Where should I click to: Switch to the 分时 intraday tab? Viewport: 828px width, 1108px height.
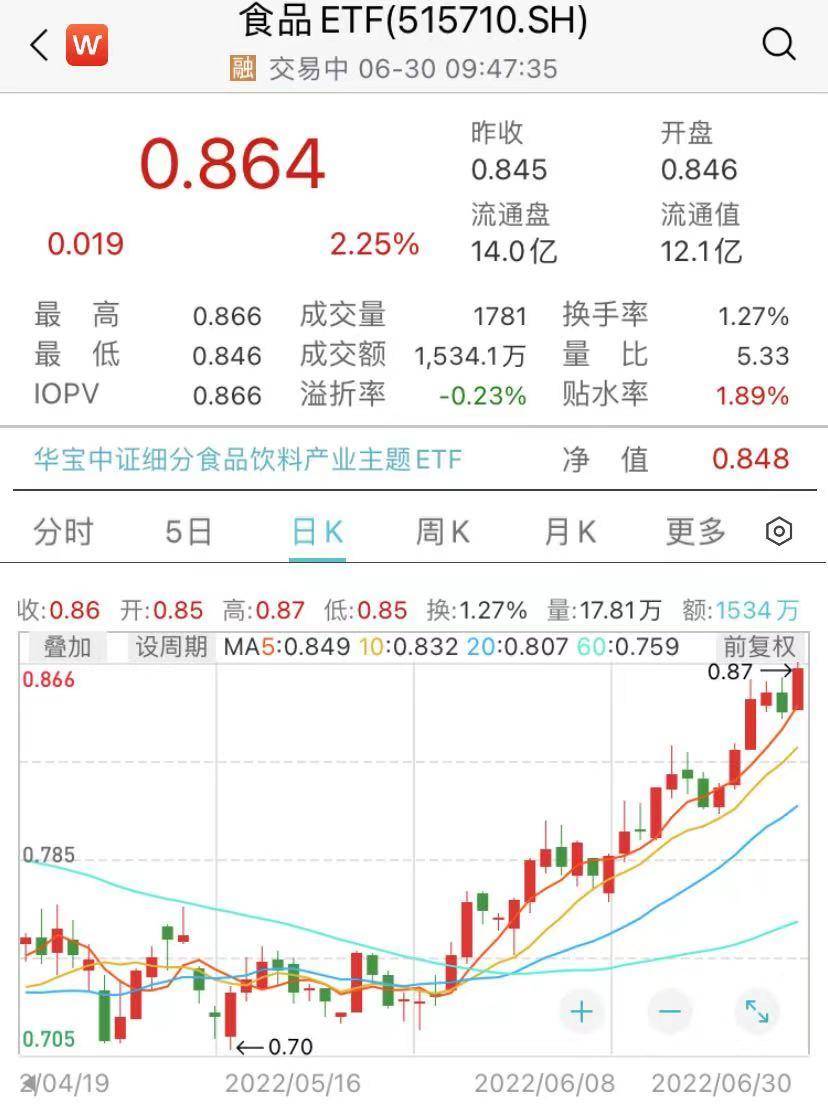coord(63,532)
